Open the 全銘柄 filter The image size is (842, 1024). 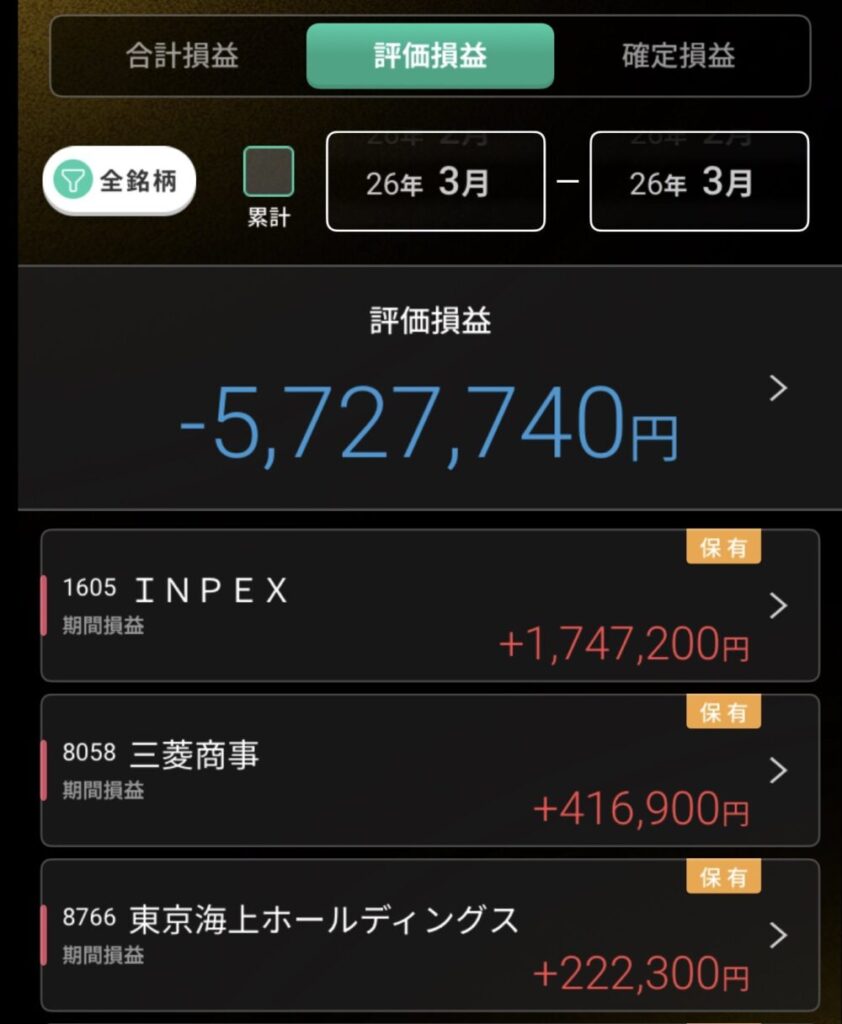coord(119,181)
